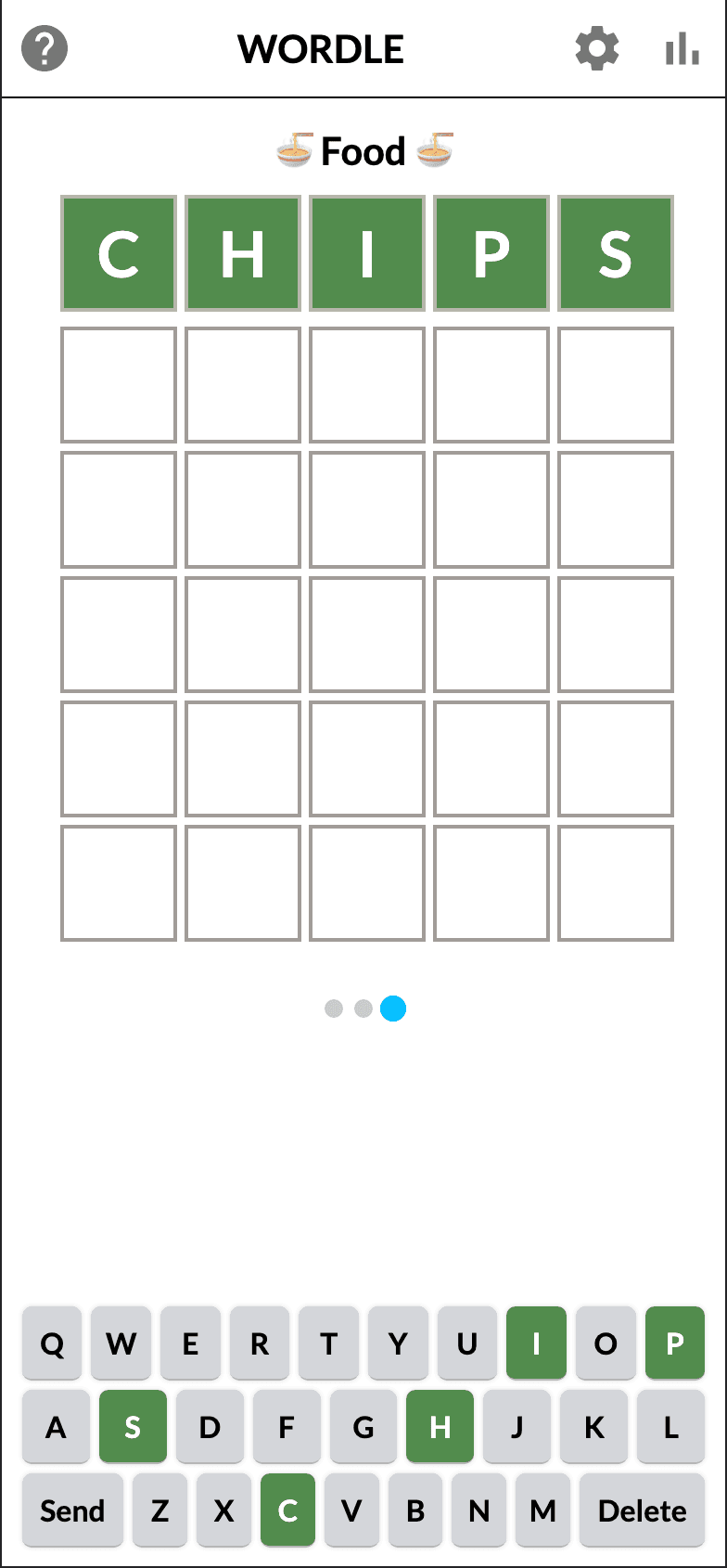Image resolution: width=727 pixels, height=1568 pixels.
Task: Select the green S key
Action: (x=133, y=1427)
